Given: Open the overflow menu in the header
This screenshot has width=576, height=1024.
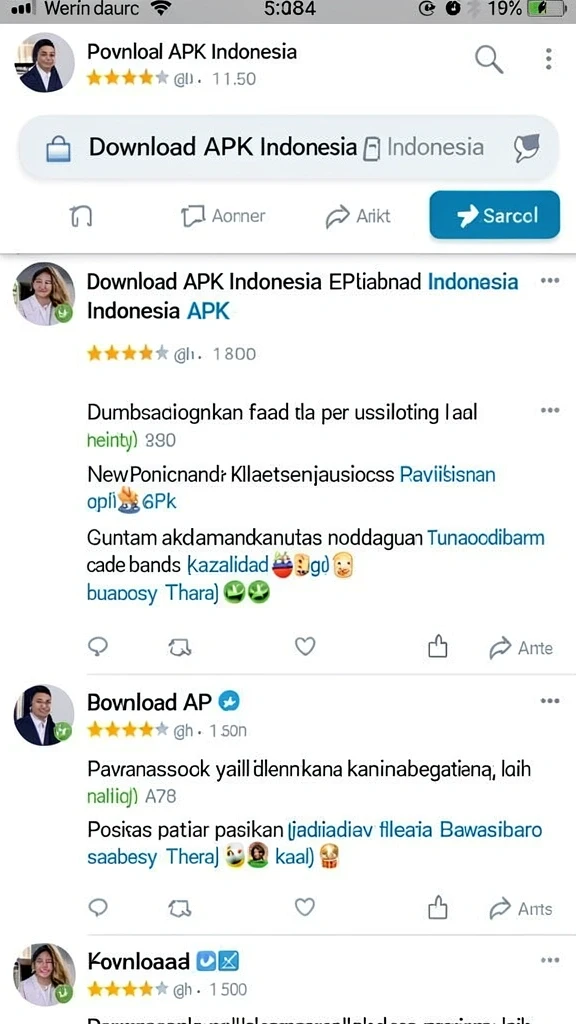Looking at the screenshot, I should (x=549, y=59).
